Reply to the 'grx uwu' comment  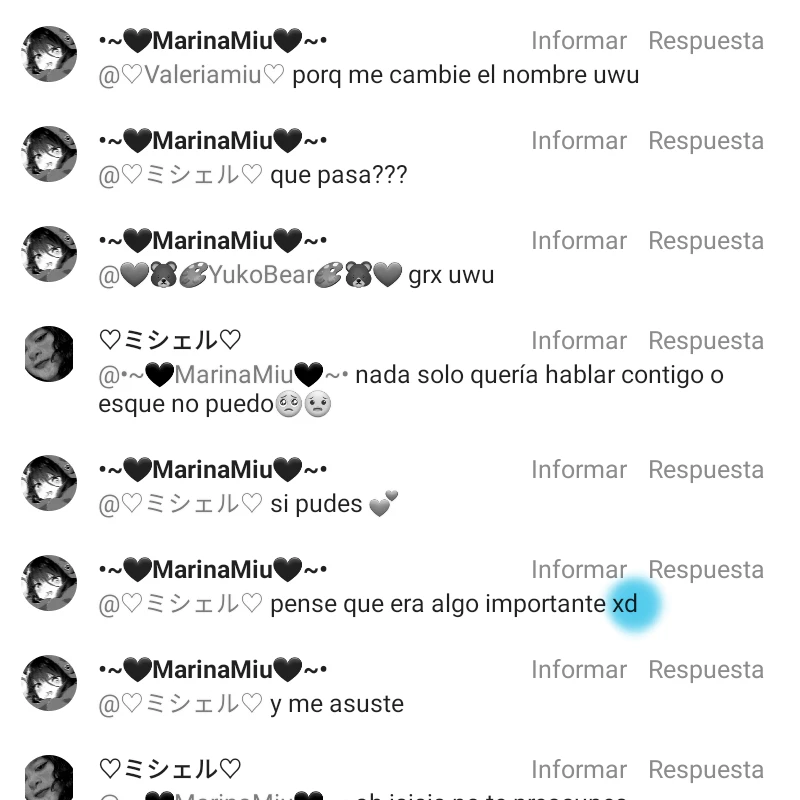click(x=706, y=241)
